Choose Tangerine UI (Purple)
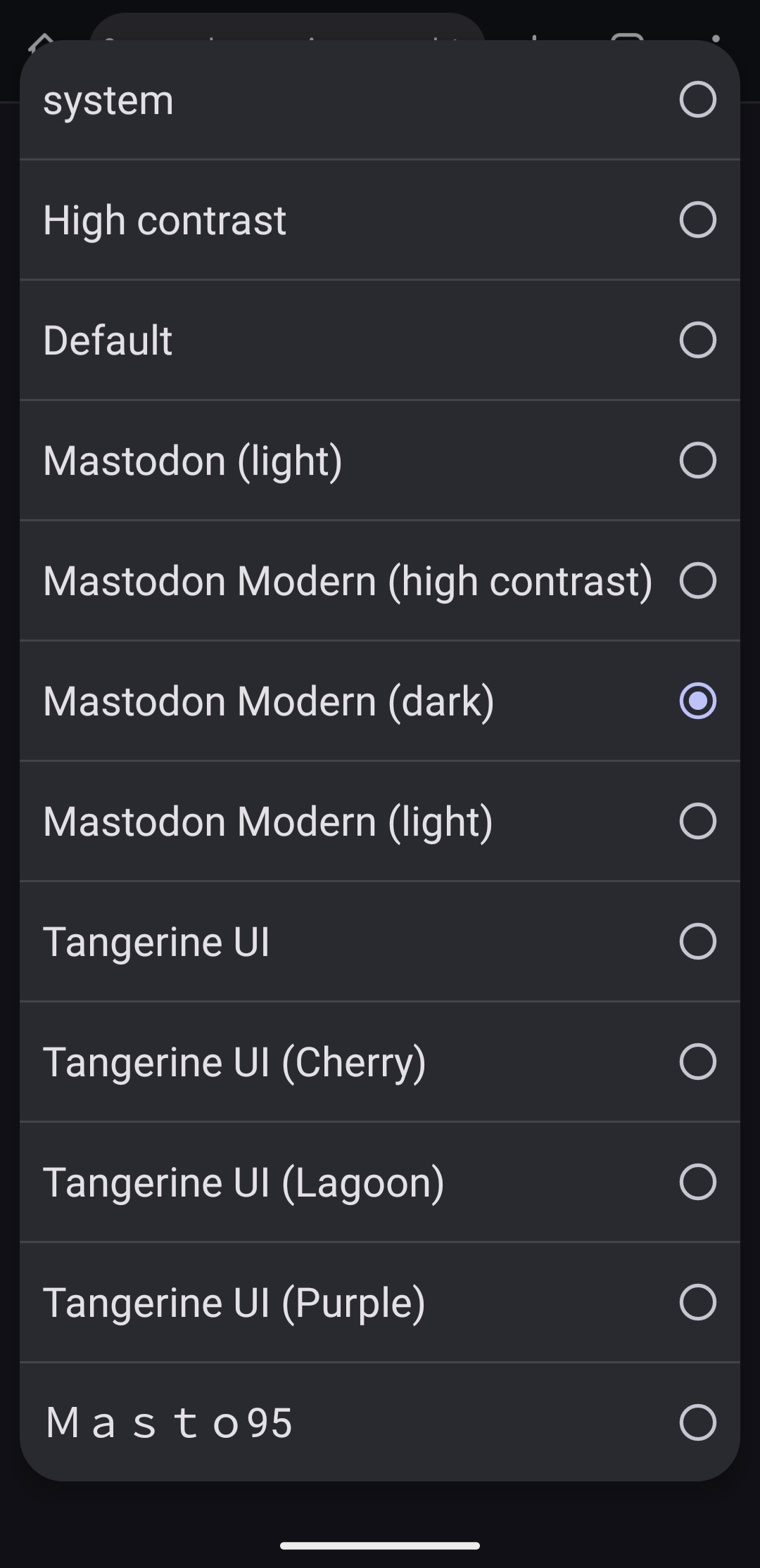This screenshot has height=1568, width=760. point(380,1303)
